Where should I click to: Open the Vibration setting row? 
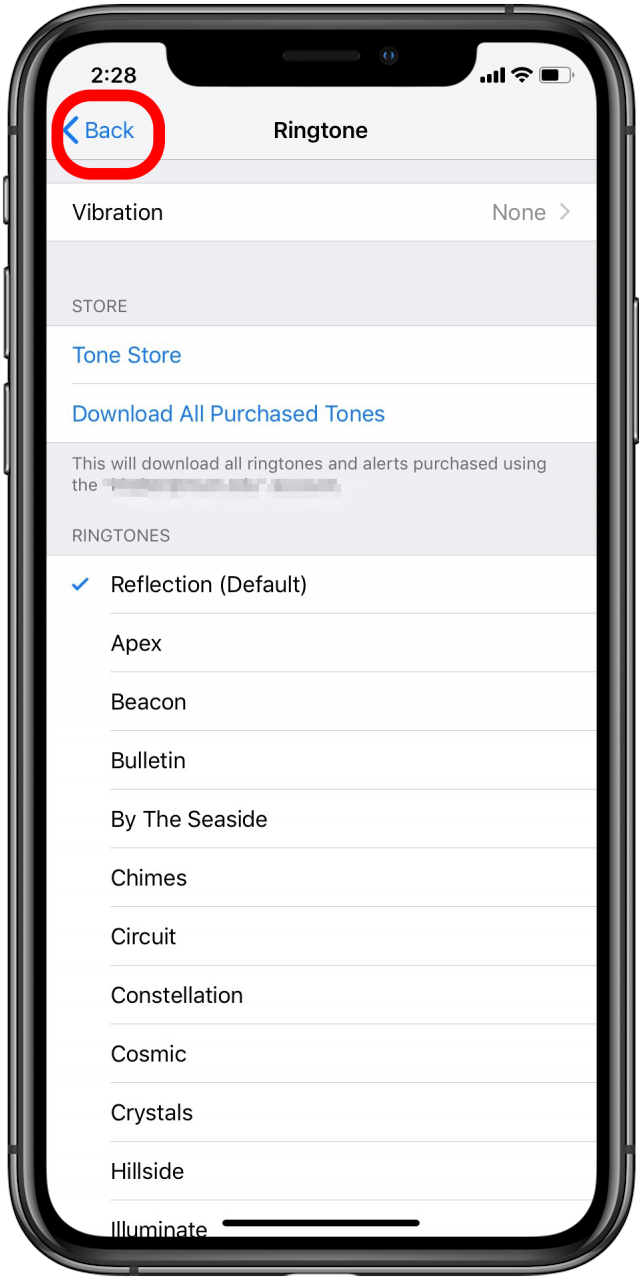[x=321, y=212]
